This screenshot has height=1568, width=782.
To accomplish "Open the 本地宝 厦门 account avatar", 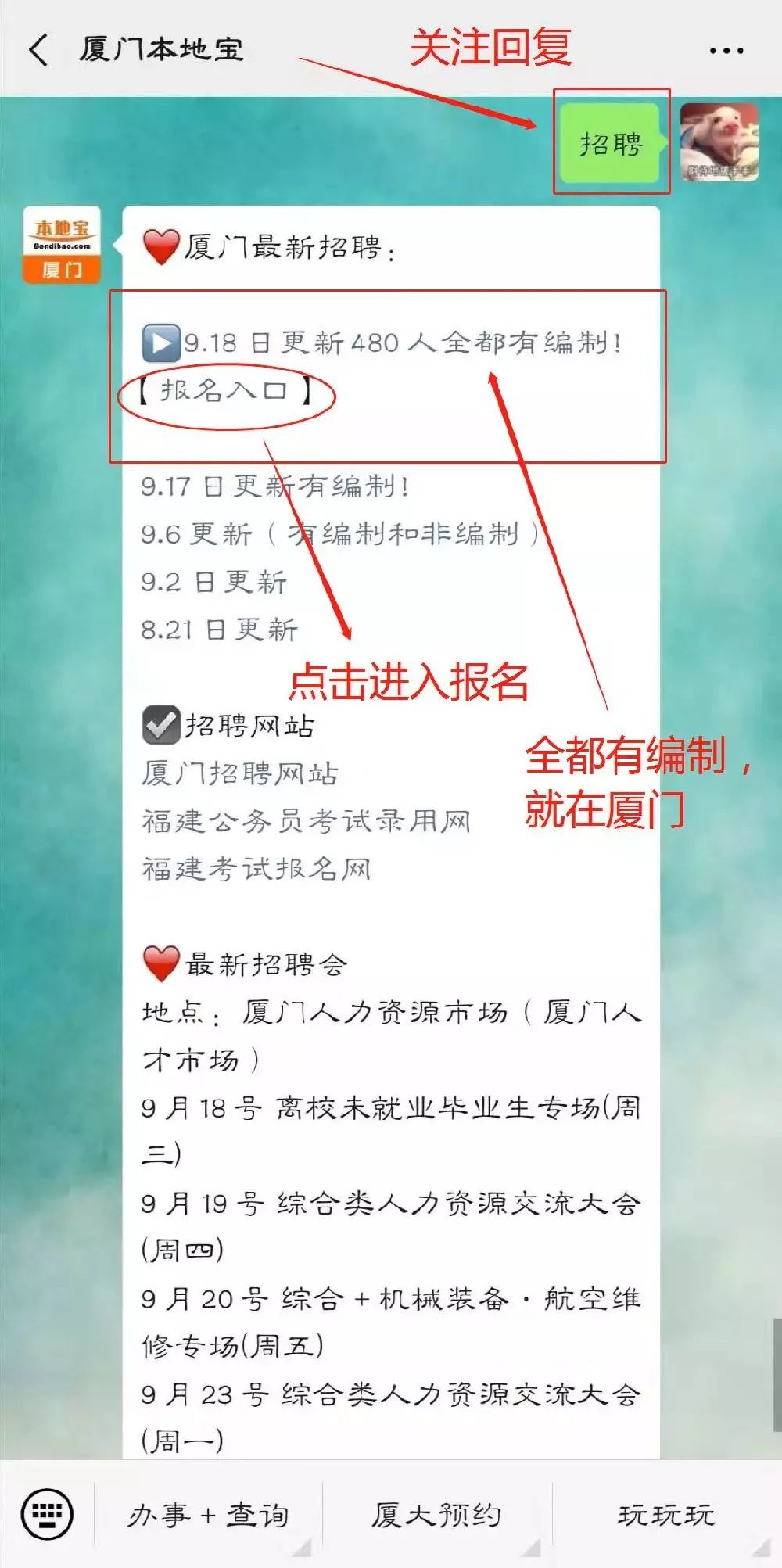I will pos(62,245).
